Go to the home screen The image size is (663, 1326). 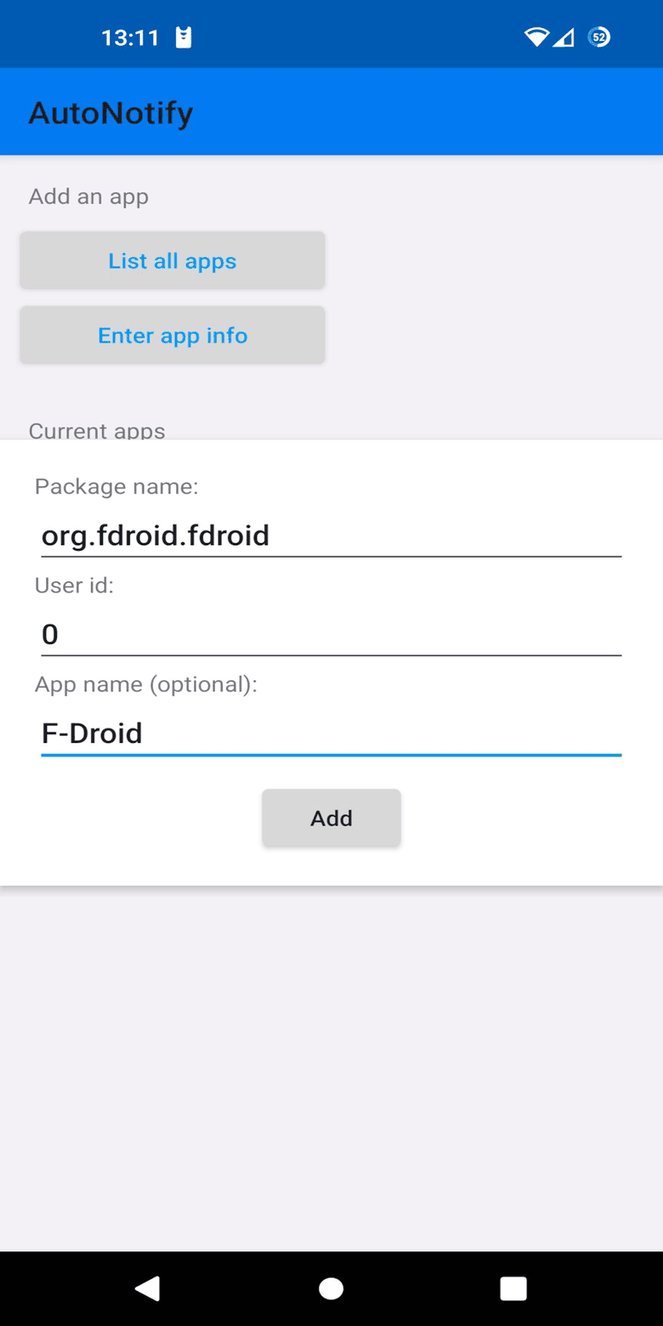point(331,1288)
